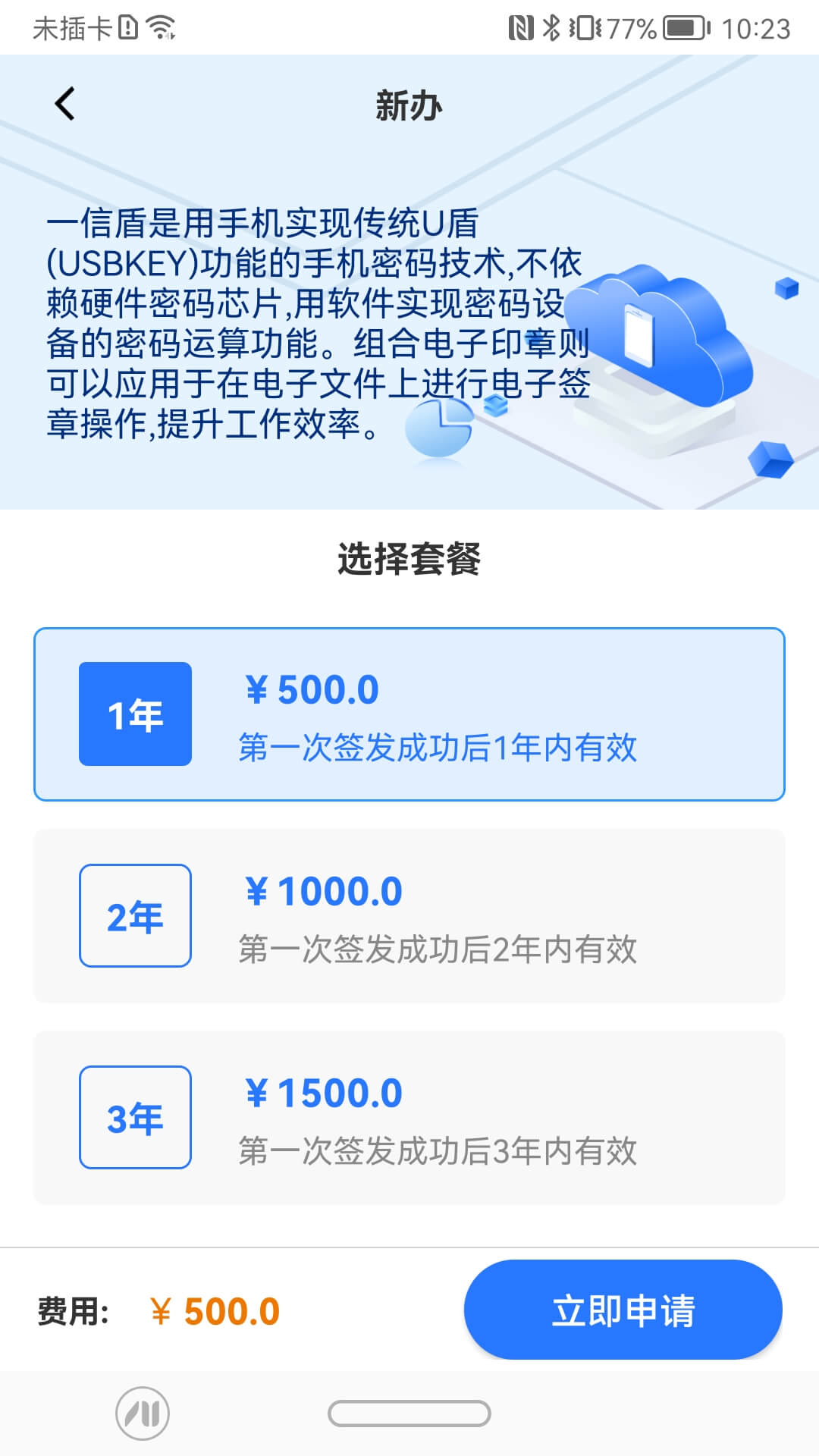Select the 1年 package option

pyautogui.click(x=135, y=713)
